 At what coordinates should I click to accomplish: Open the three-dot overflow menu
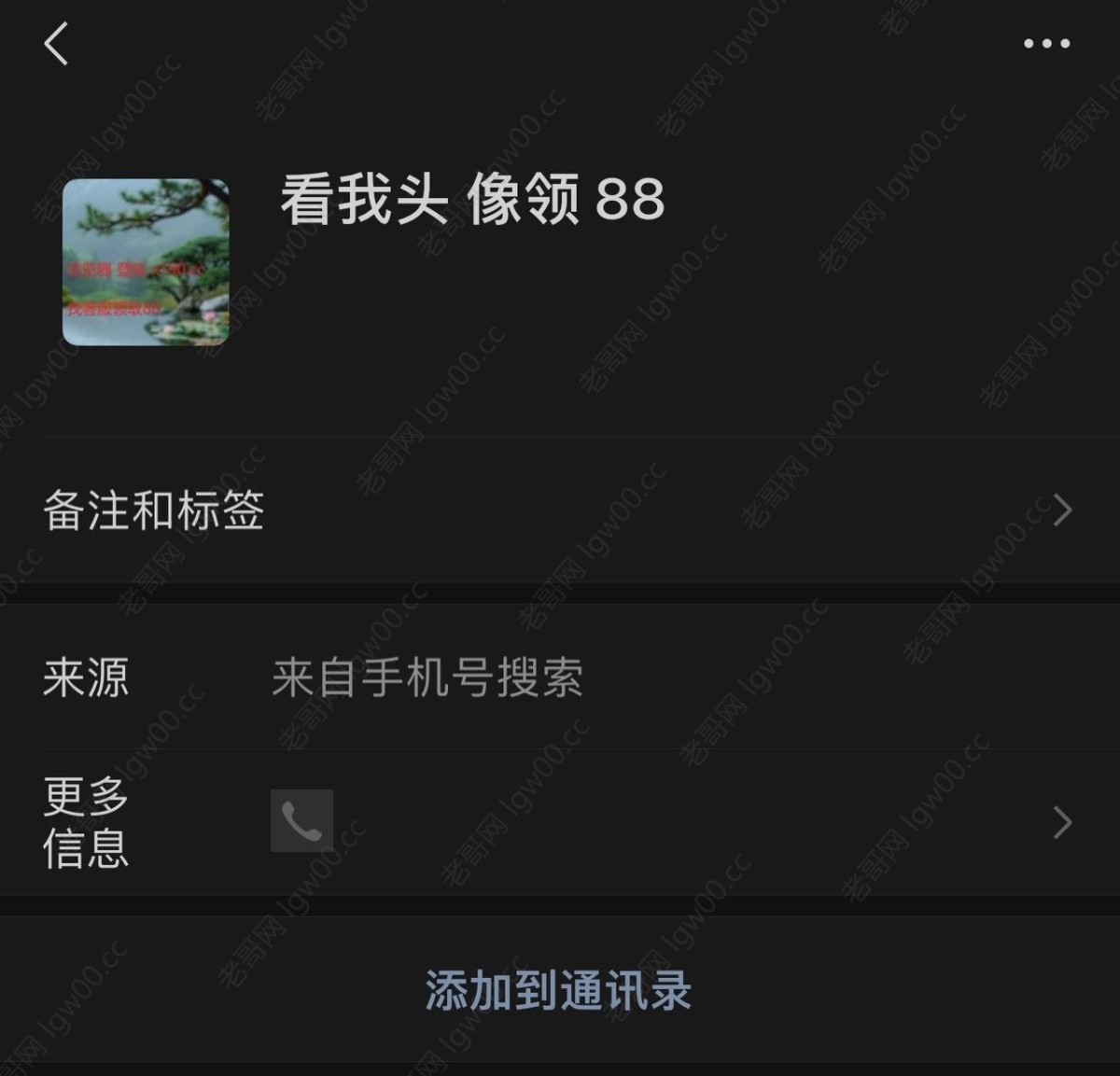coord(1046,44)
